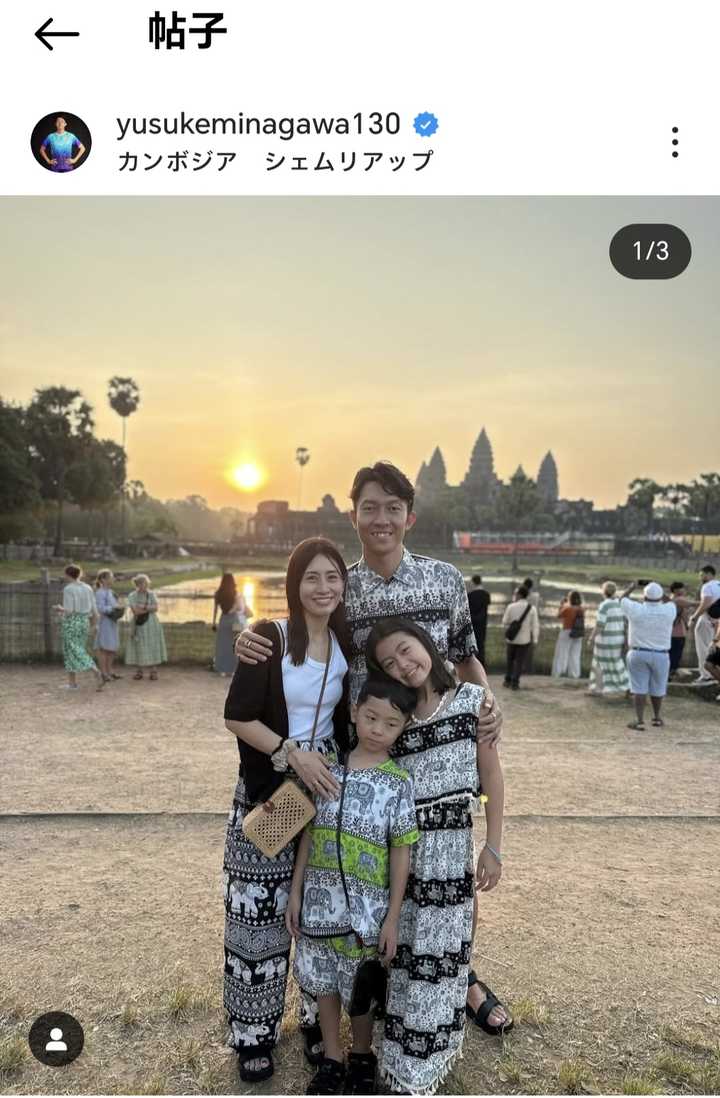The image size is (720, 1098).
Task: Open the カンボジア シェムリアップ location
Action: [x=275, y=161]
